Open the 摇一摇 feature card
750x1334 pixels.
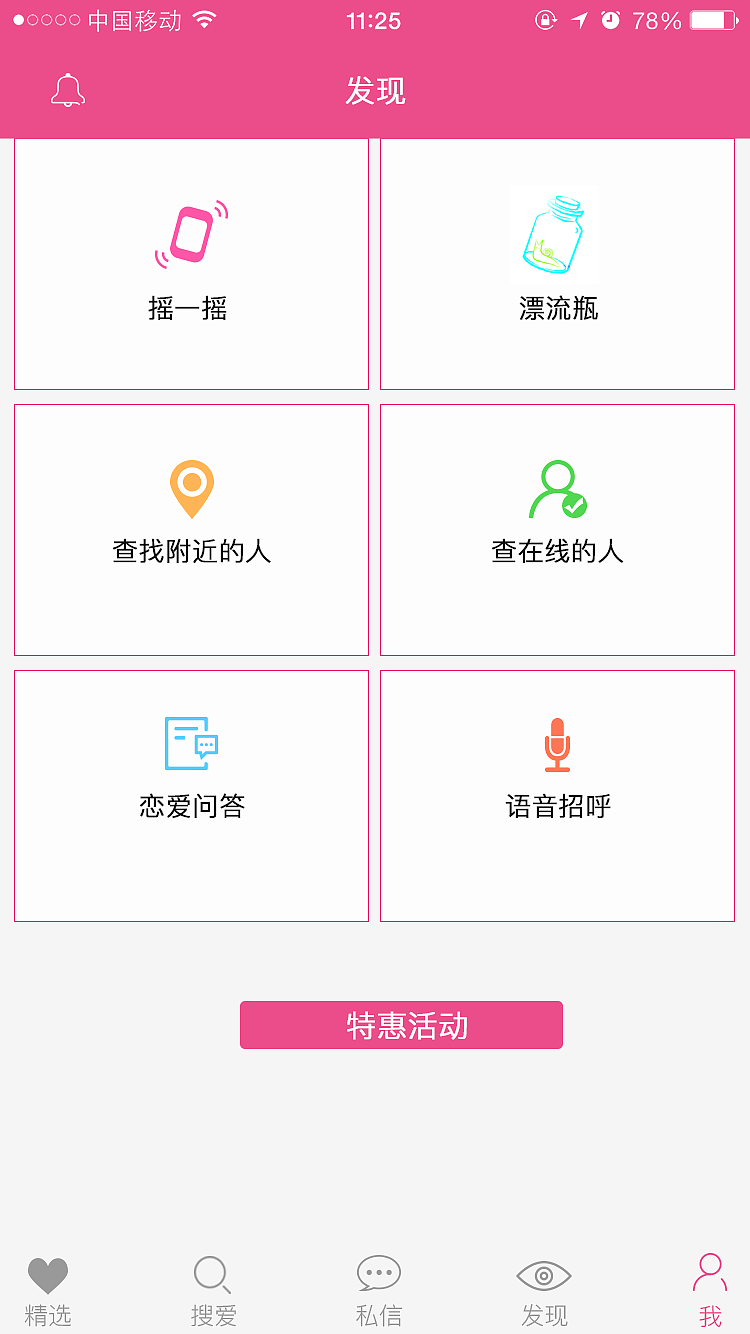coord(191,264)
